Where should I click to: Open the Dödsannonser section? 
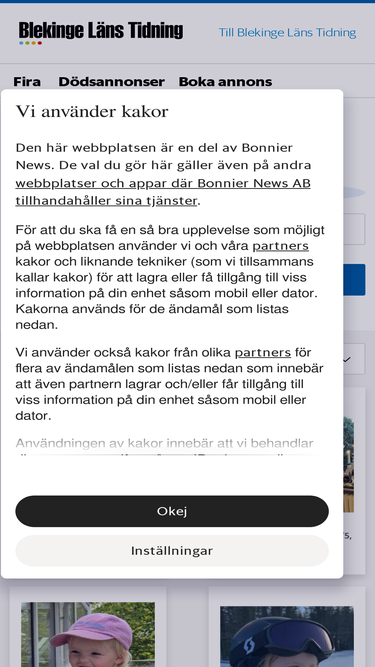pyautogui.click(x=111, y=82)
